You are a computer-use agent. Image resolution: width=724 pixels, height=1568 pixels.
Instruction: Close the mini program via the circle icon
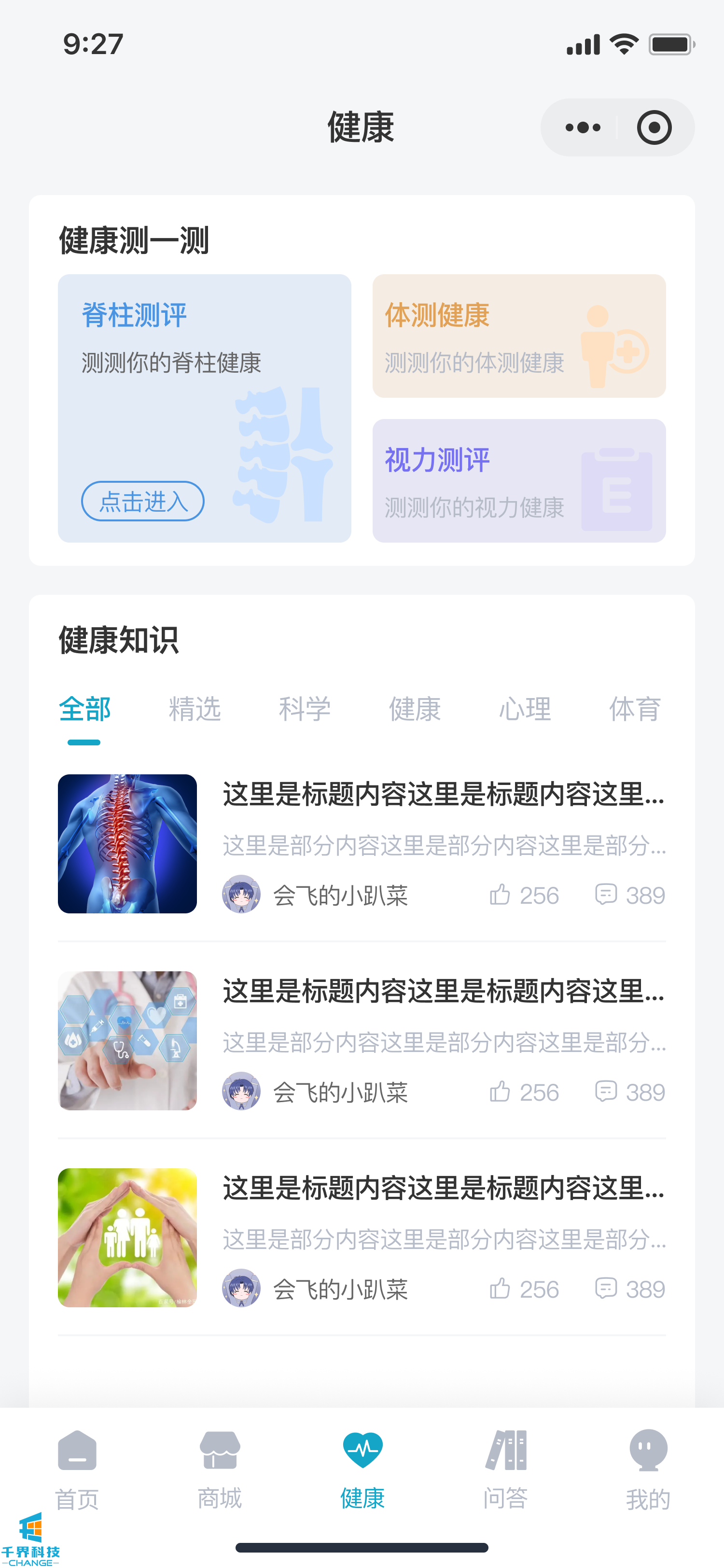[654, 128]
